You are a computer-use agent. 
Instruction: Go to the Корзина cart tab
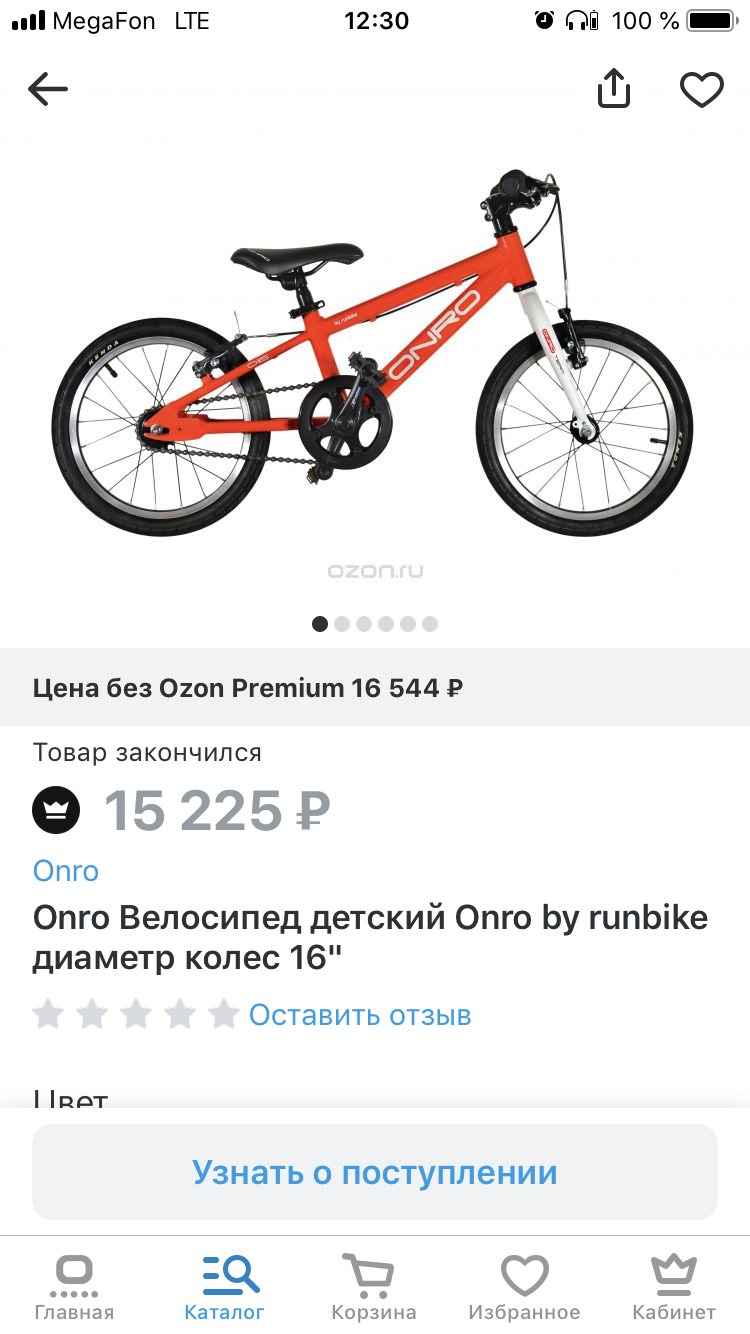point(373,1288)
